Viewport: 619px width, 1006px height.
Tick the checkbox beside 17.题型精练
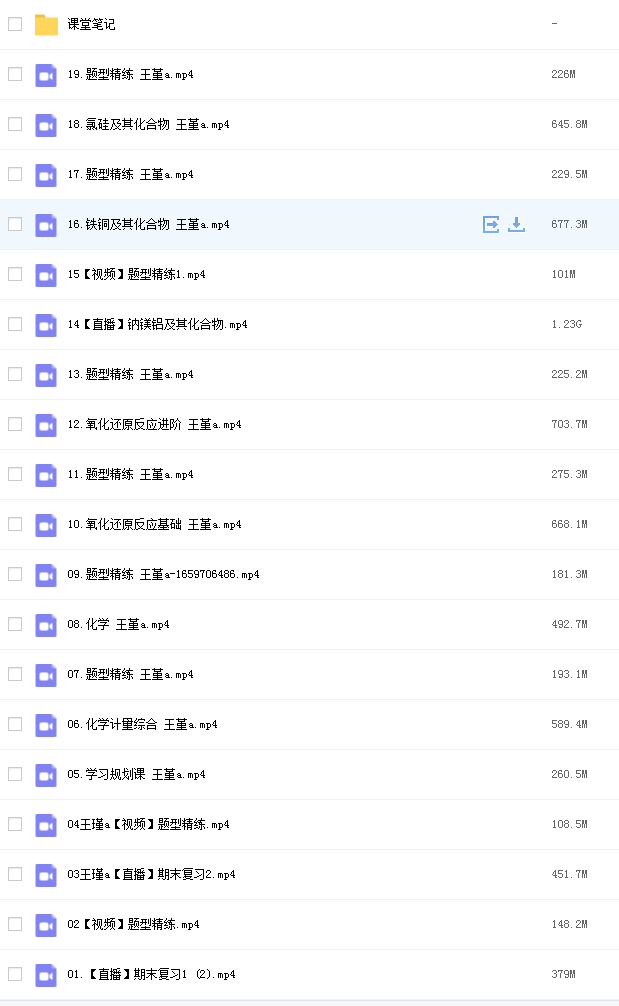(15, 175)
